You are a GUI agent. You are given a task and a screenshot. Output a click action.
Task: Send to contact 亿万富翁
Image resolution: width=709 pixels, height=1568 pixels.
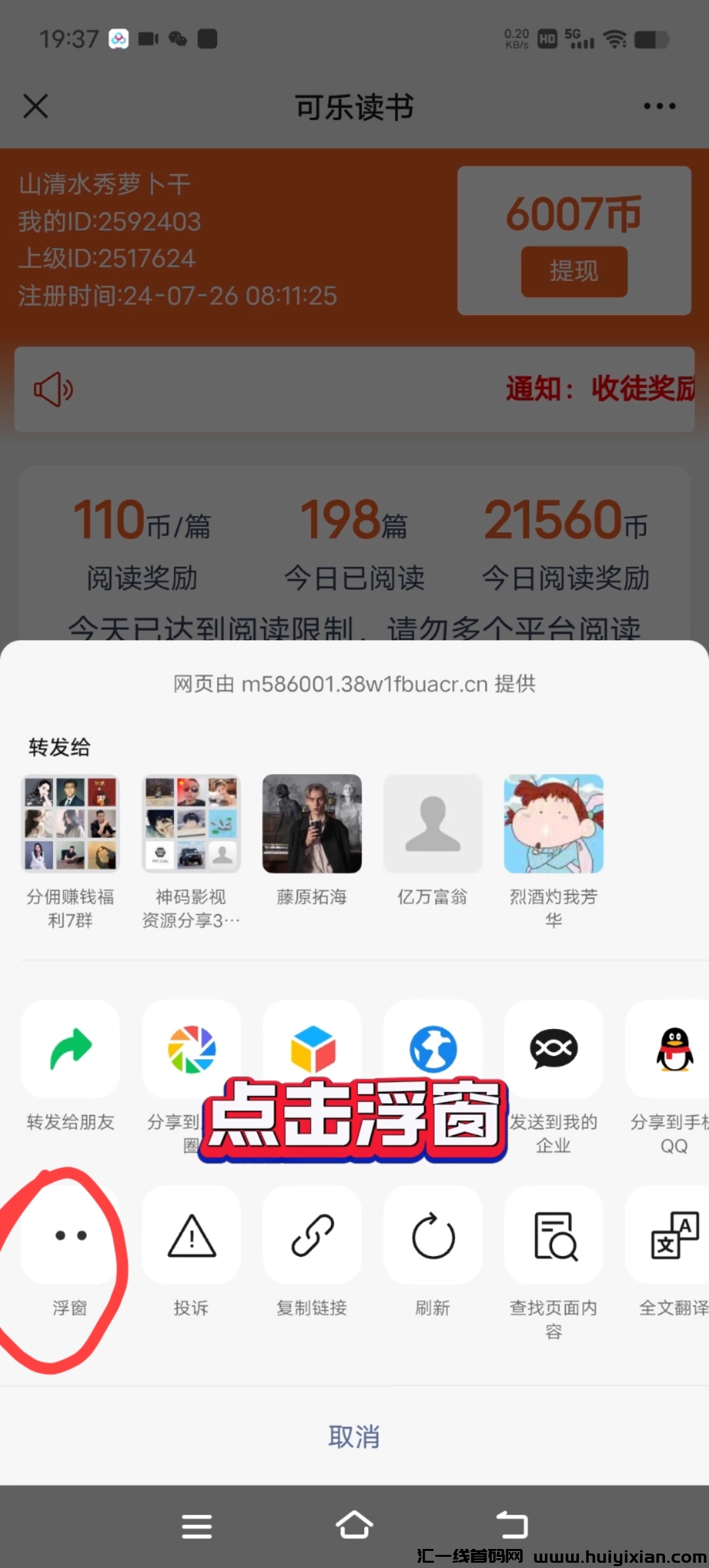[433, 824]
